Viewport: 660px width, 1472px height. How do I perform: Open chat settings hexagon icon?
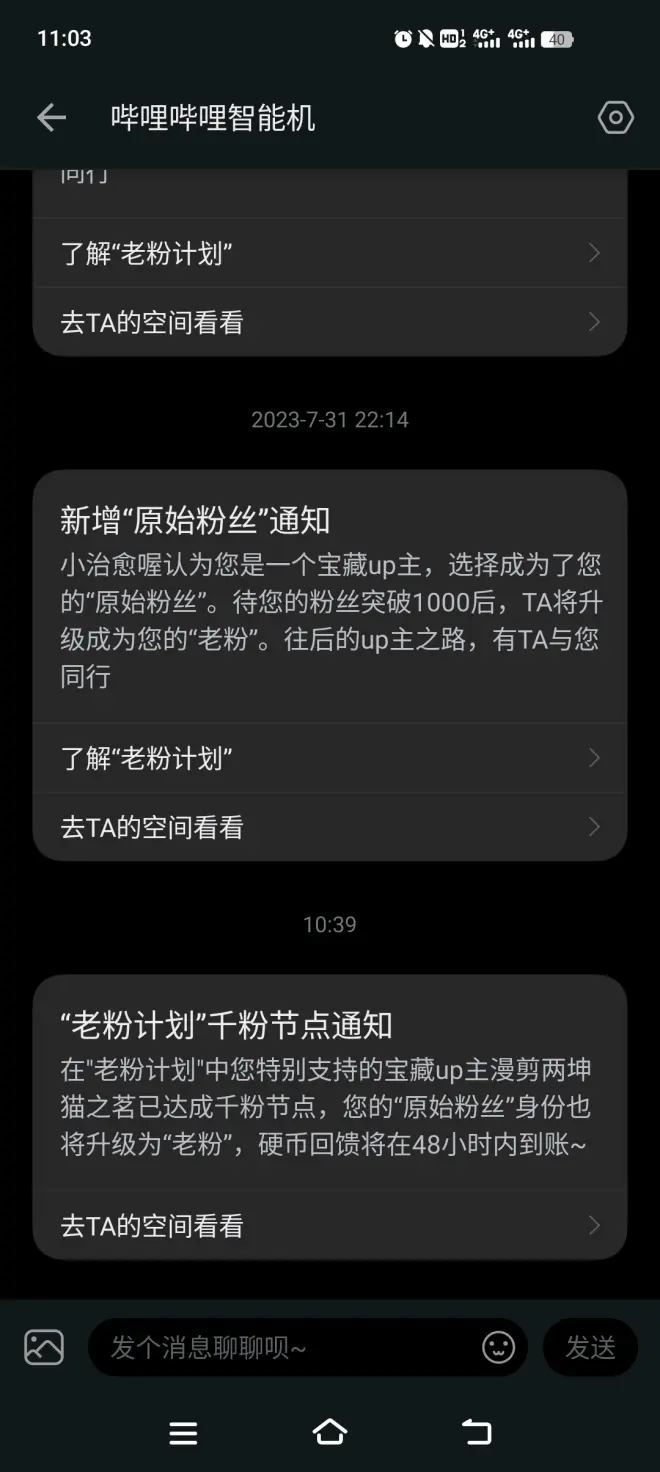pos(615,118)
